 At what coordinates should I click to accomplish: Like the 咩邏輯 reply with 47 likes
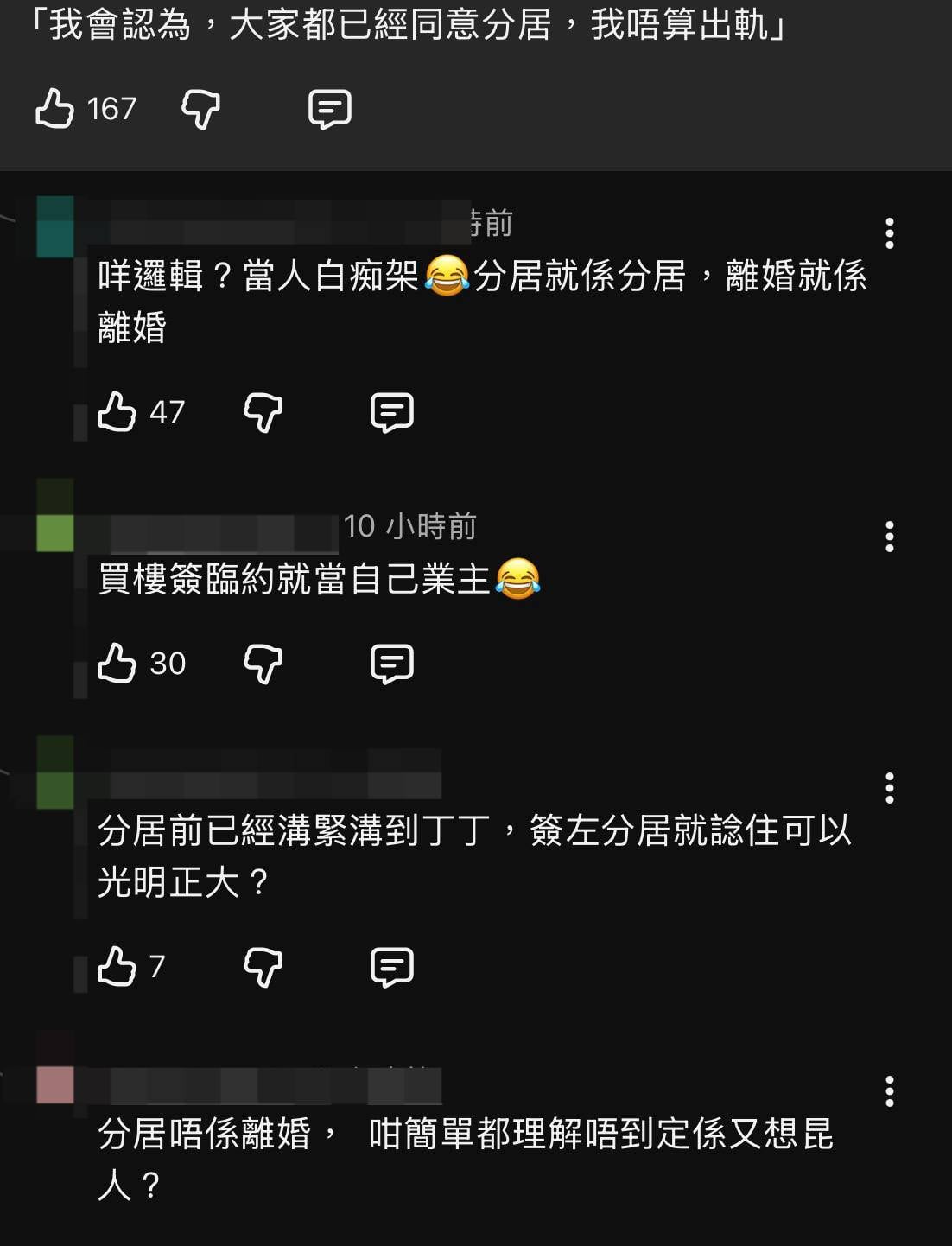pyautogui.click(x=117, y=412)
